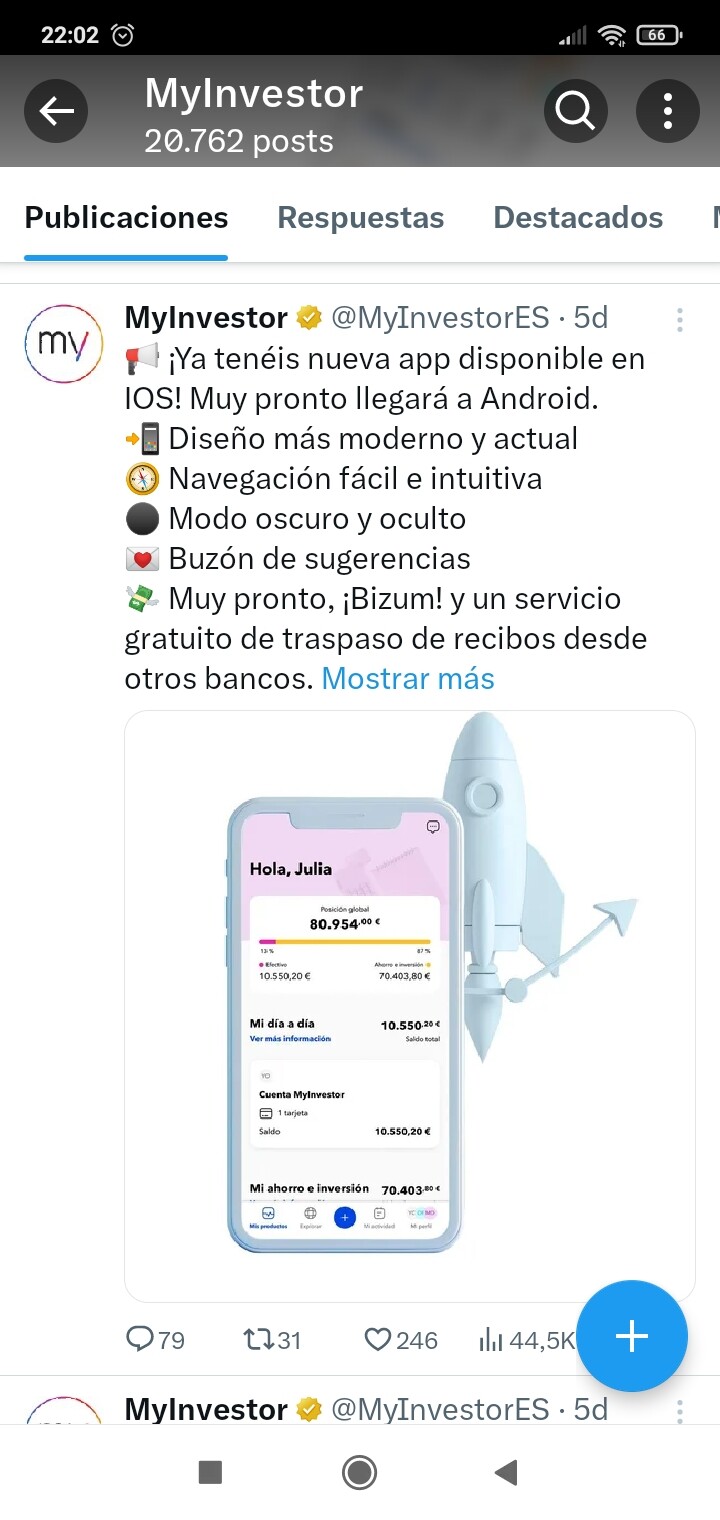Open the profile search icon

[x=575, y=111]
